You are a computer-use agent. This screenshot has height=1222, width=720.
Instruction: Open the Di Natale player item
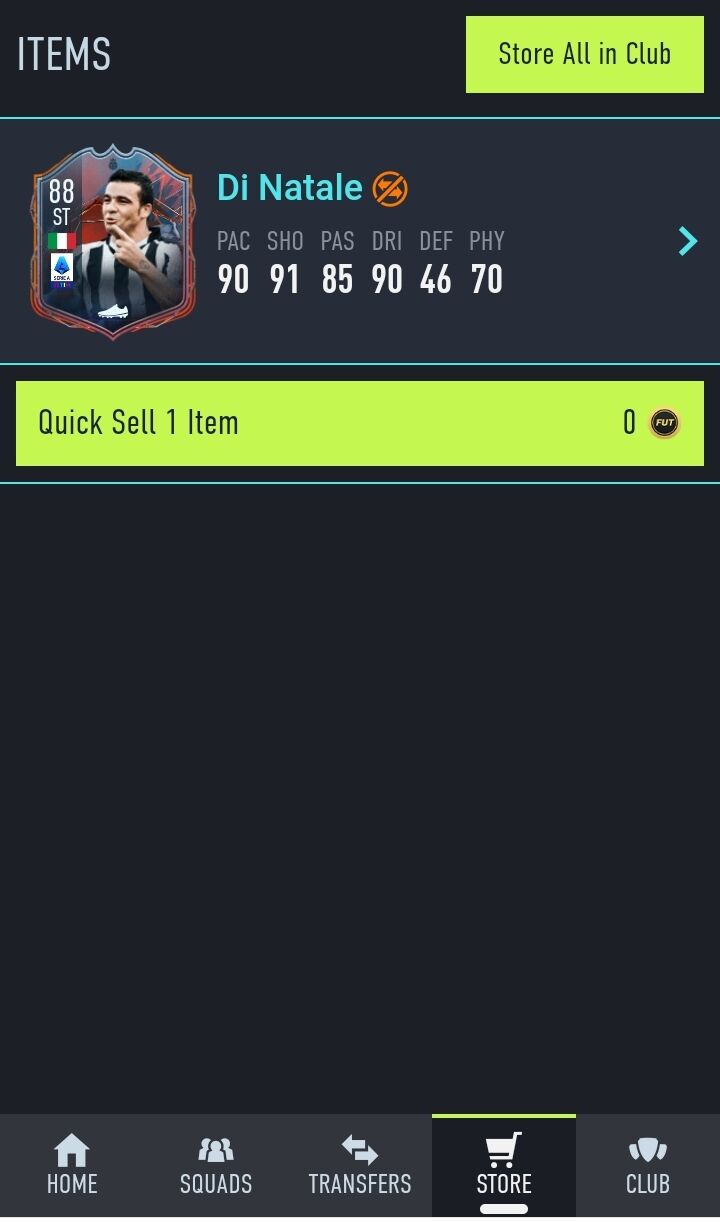pyautogui.click(x=360, y=242)
